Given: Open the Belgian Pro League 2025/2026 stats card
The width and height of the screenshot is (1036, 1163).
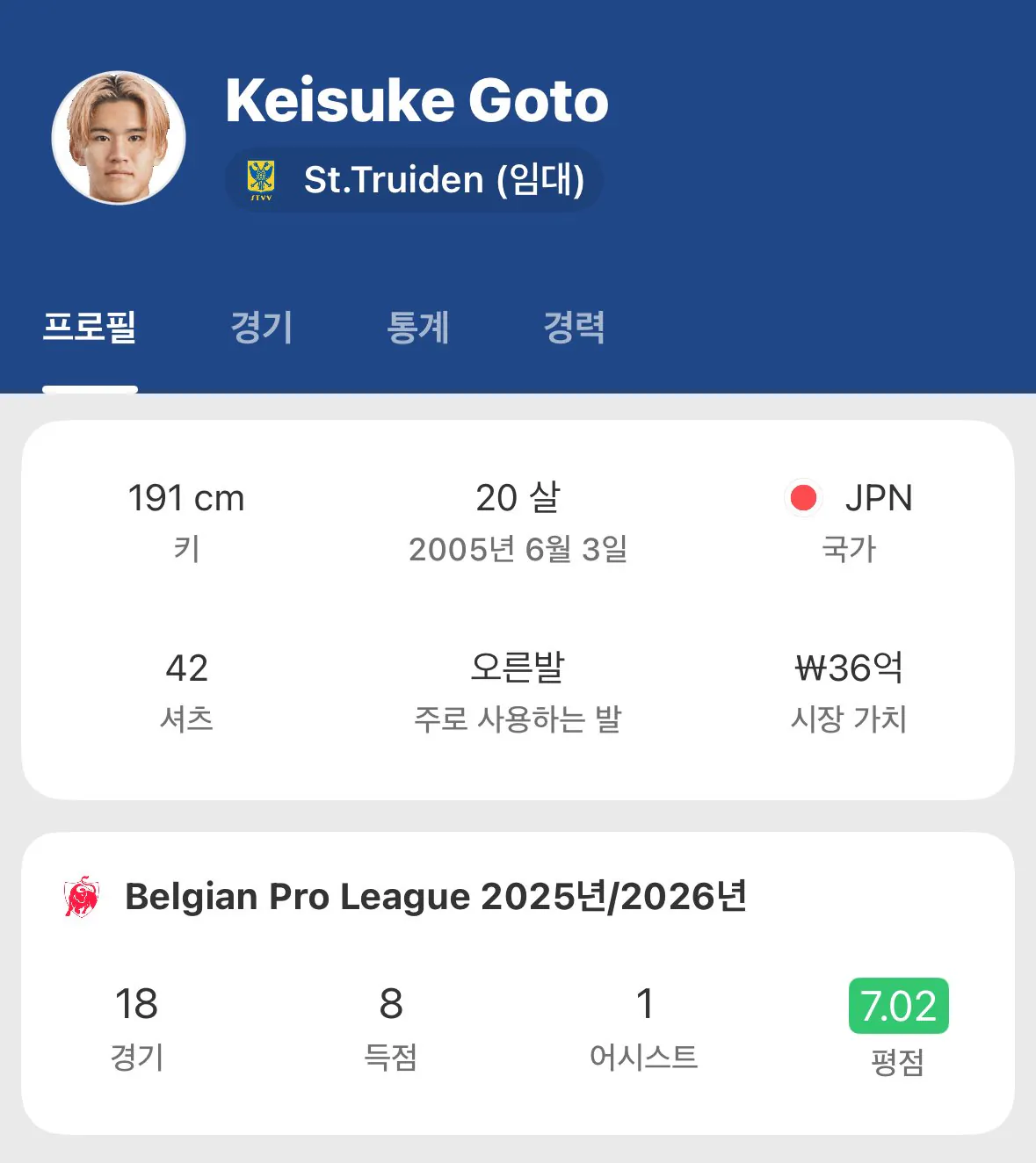Looking at the screenshot, I should click(x=518, y=982).
